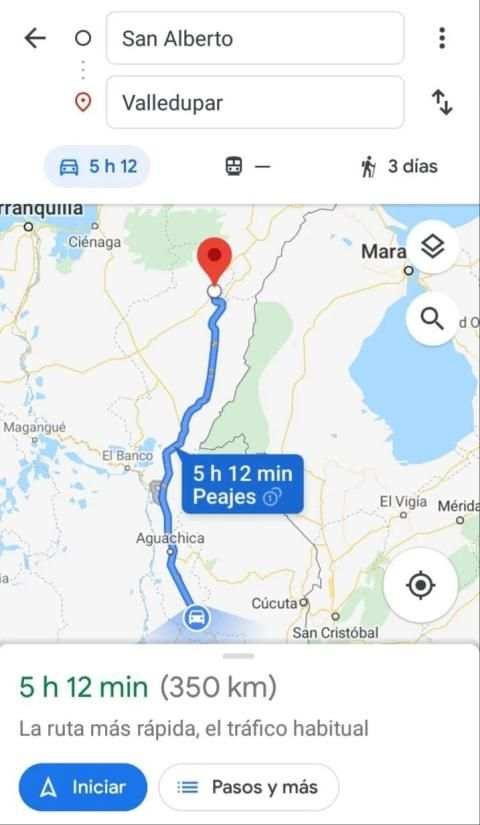Tap the 5 h 12 min Peajes route label

[243, 484]
